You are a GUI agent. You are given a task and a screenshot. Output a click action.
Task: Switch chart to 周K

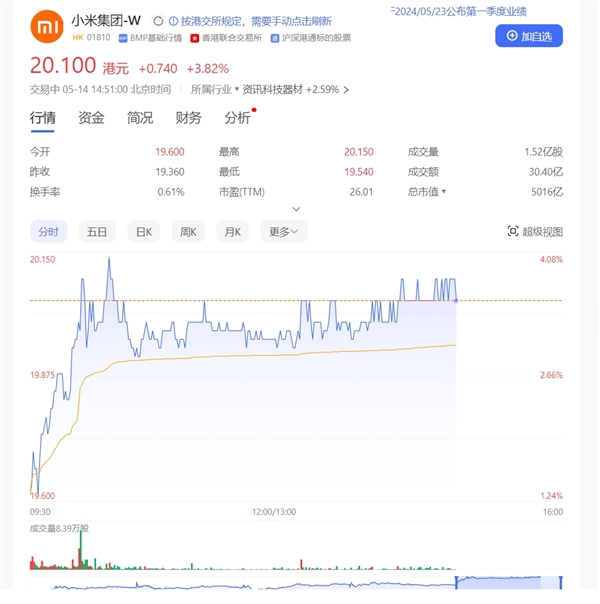tap(188, 232)
